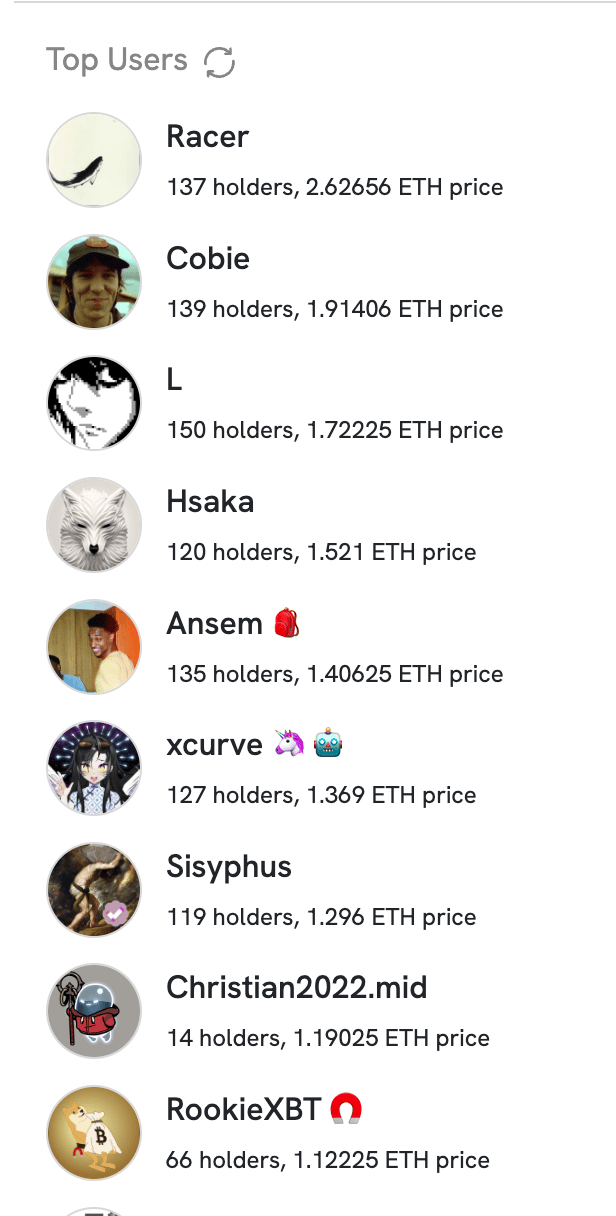Viewport: 616px width, 1216px height.
Task: View Hsaka's profile
Action: (308, 525)
